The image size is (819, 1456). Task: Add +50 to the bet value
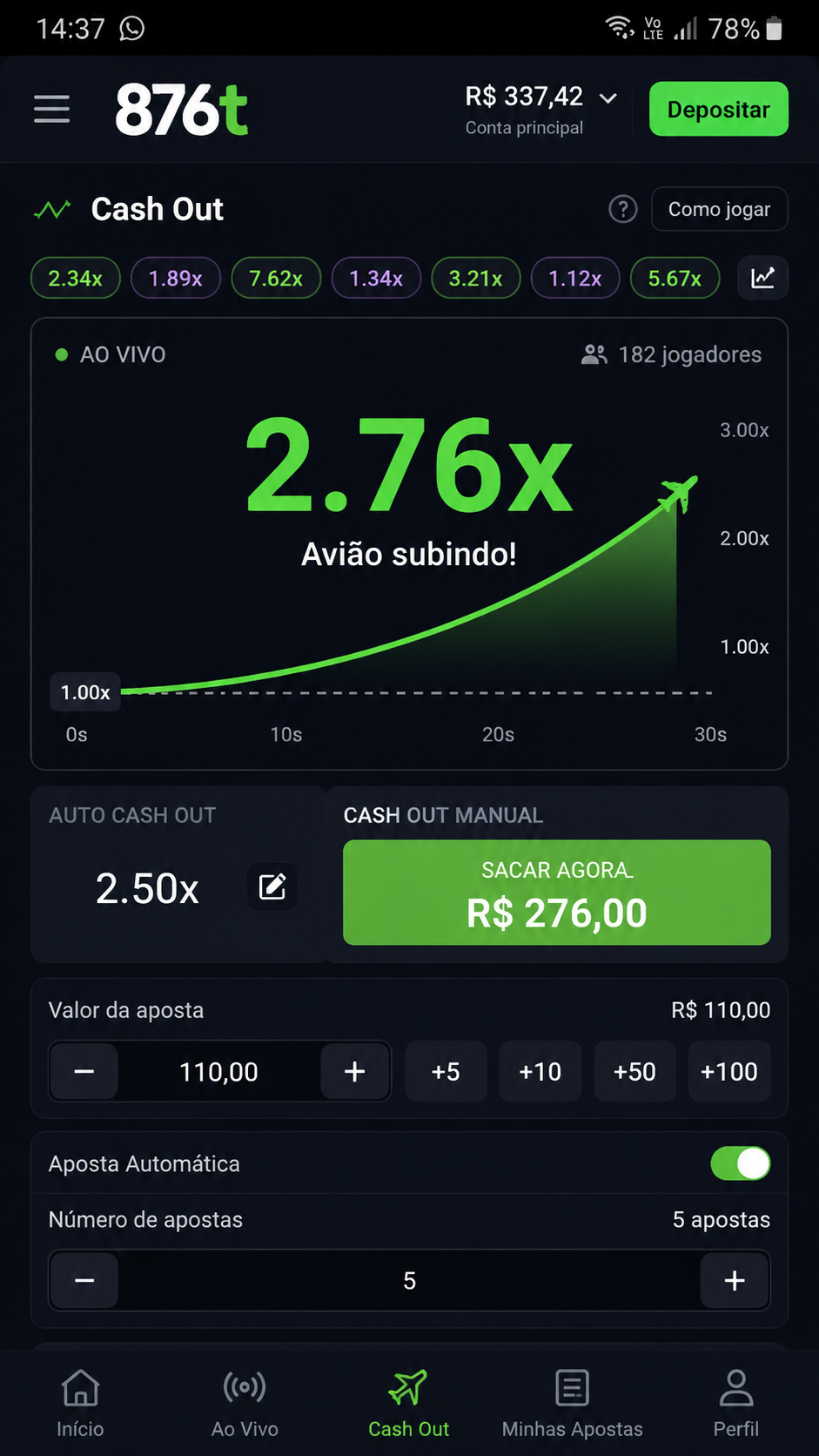pyautogui.click(x=634, y=1071)
